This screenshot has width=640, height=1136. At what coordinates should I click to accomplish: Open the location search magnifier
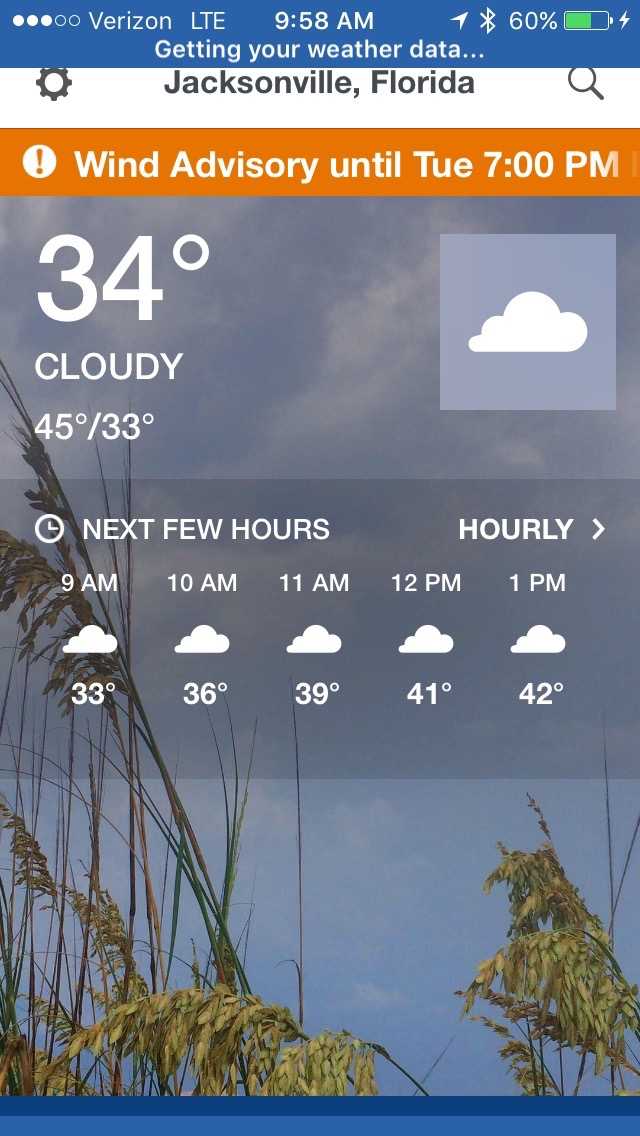(586, 83)
